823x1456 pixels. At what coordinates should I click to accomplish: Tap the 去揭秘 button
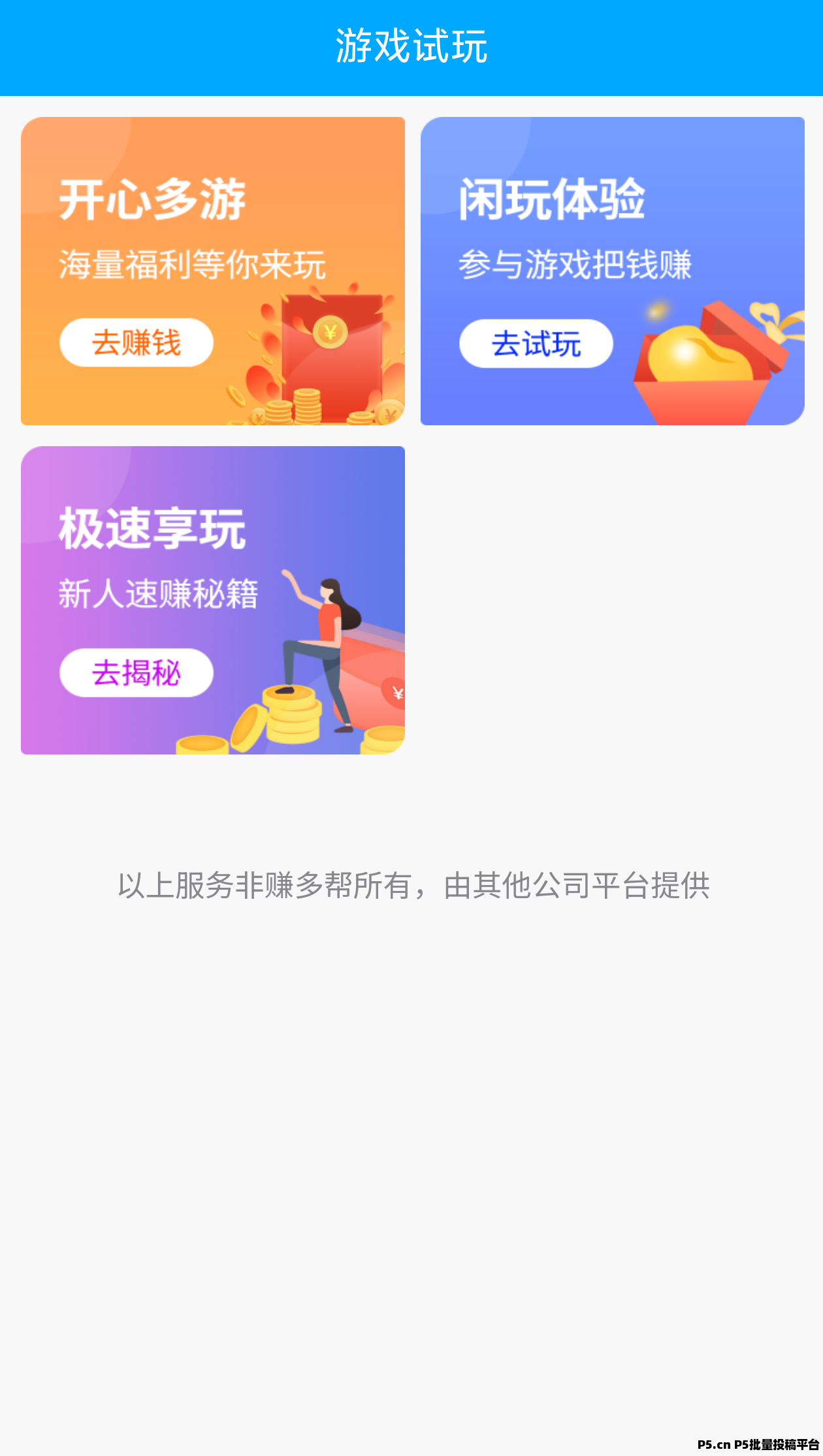[x=137, y=673]
